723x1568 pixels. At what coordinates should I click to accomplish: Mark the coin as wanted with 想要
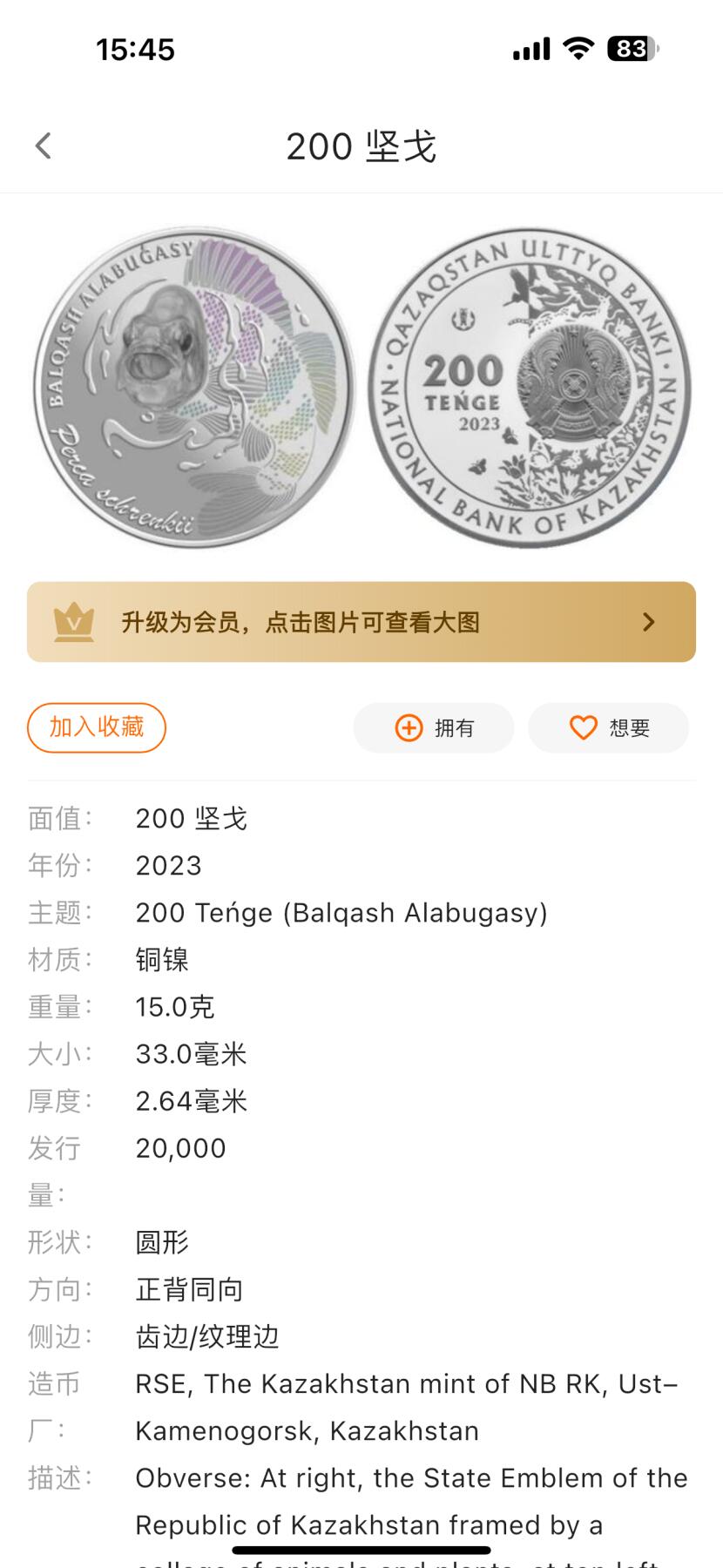[x=609, y=728]
